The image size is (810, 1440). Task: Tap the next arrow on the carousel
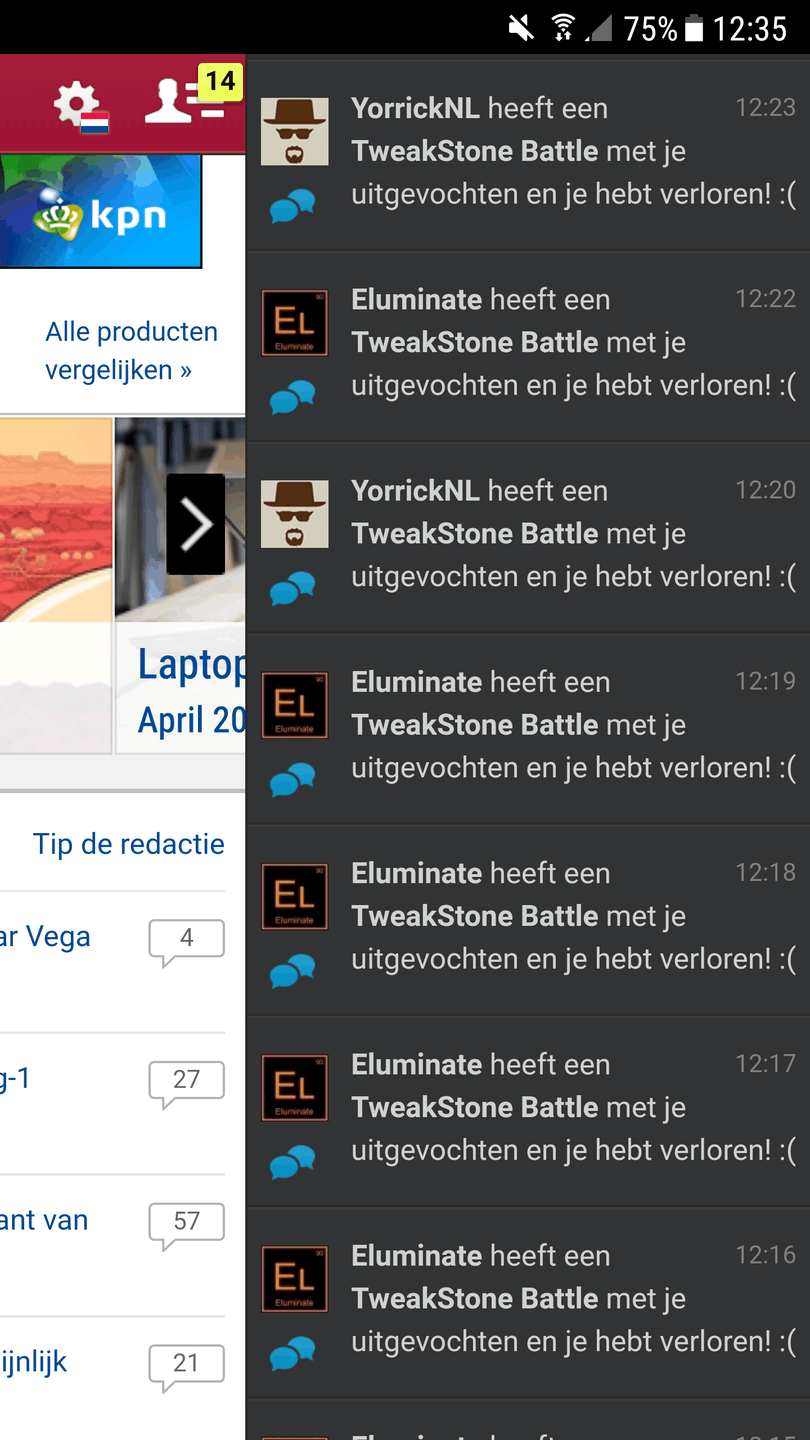pos(196,524)
